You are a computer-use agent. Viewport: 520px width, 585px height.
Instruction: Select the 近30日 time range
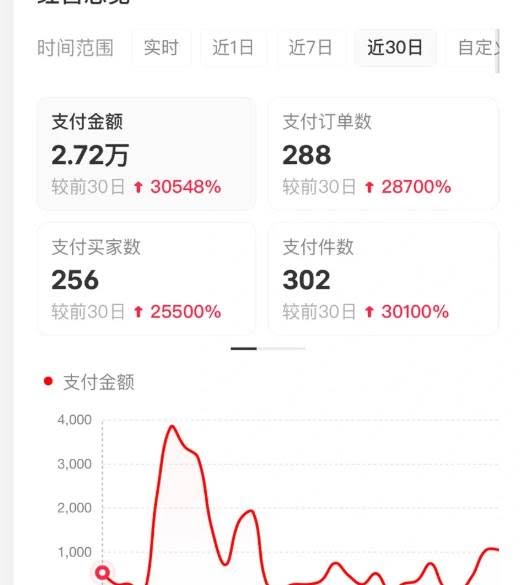pyautogui.click(x=395, y=48)
